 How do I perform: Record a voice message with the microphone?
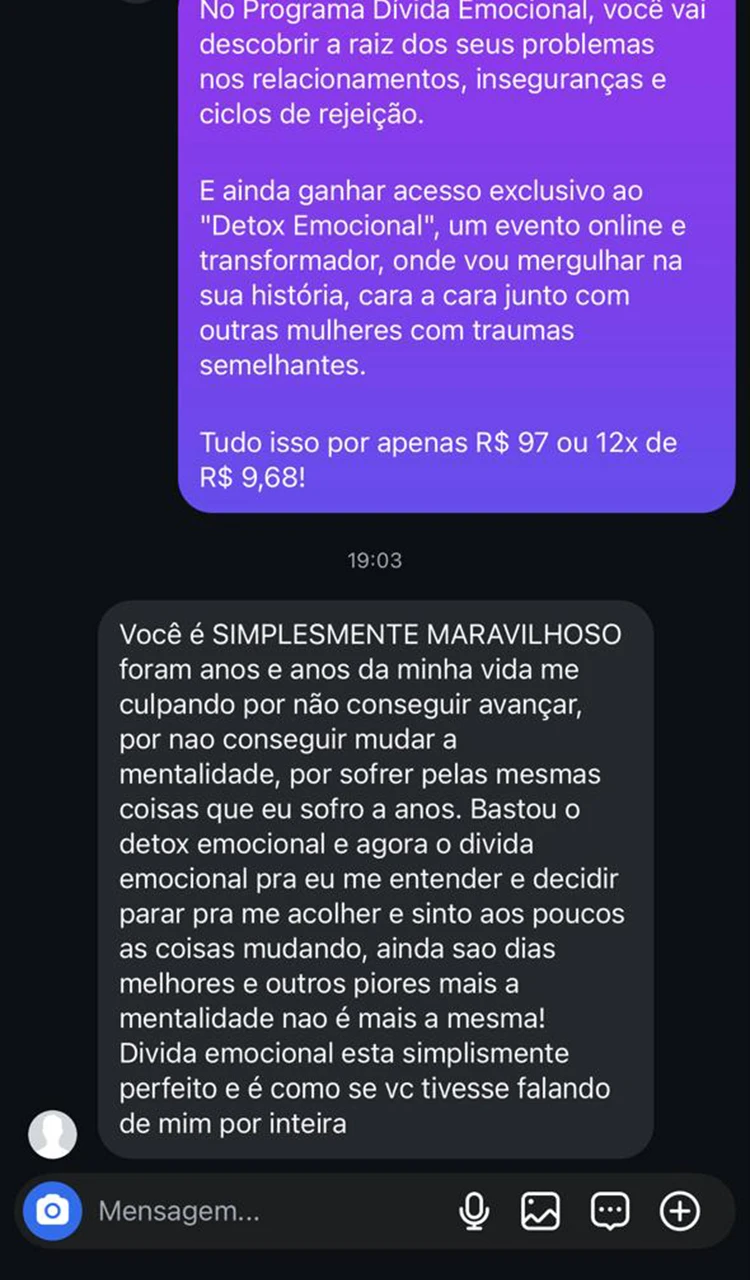474,1211
